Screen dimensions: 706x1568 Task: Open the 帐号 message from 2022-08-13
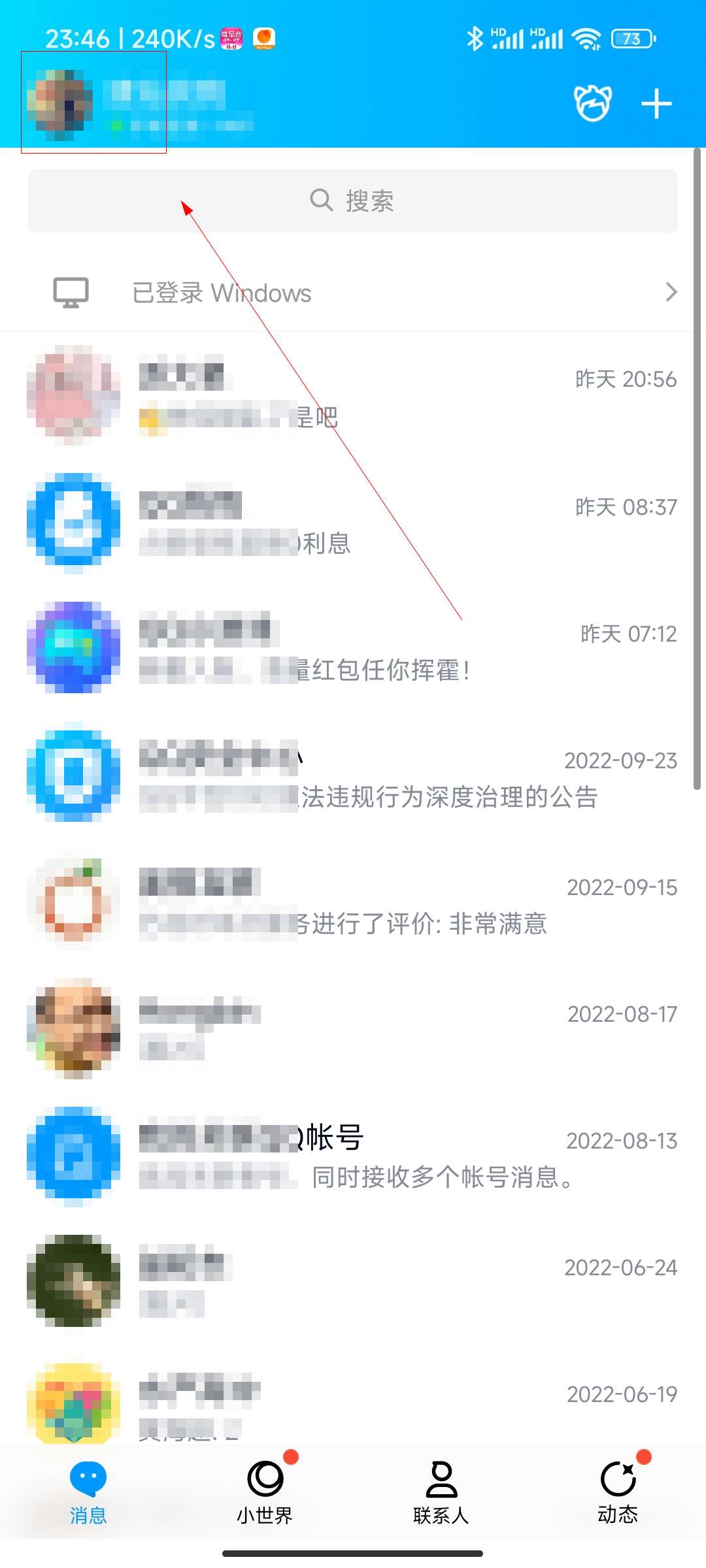[x=352, y=1157]
